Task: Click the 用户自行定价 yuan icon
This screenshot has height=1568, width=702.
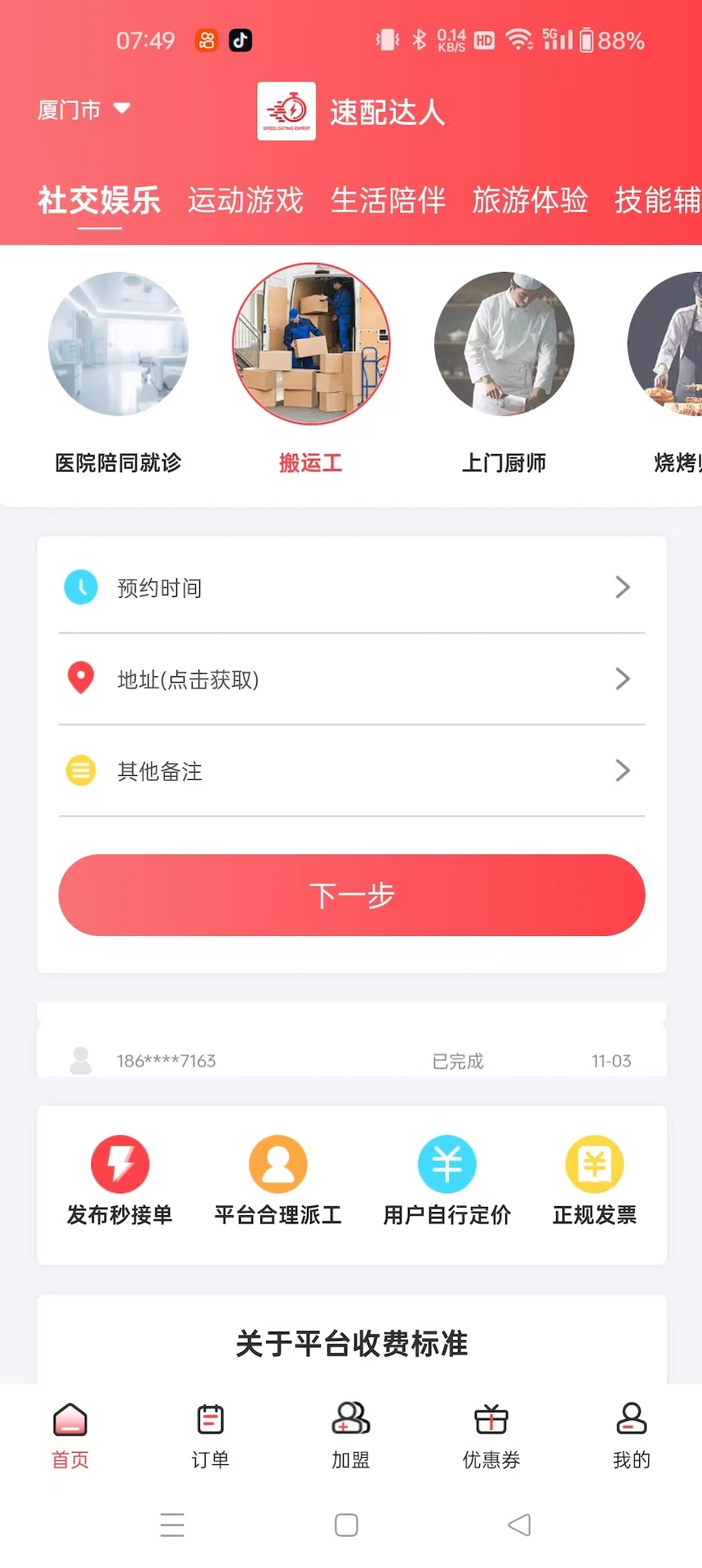Action: tap(447, 1163)
